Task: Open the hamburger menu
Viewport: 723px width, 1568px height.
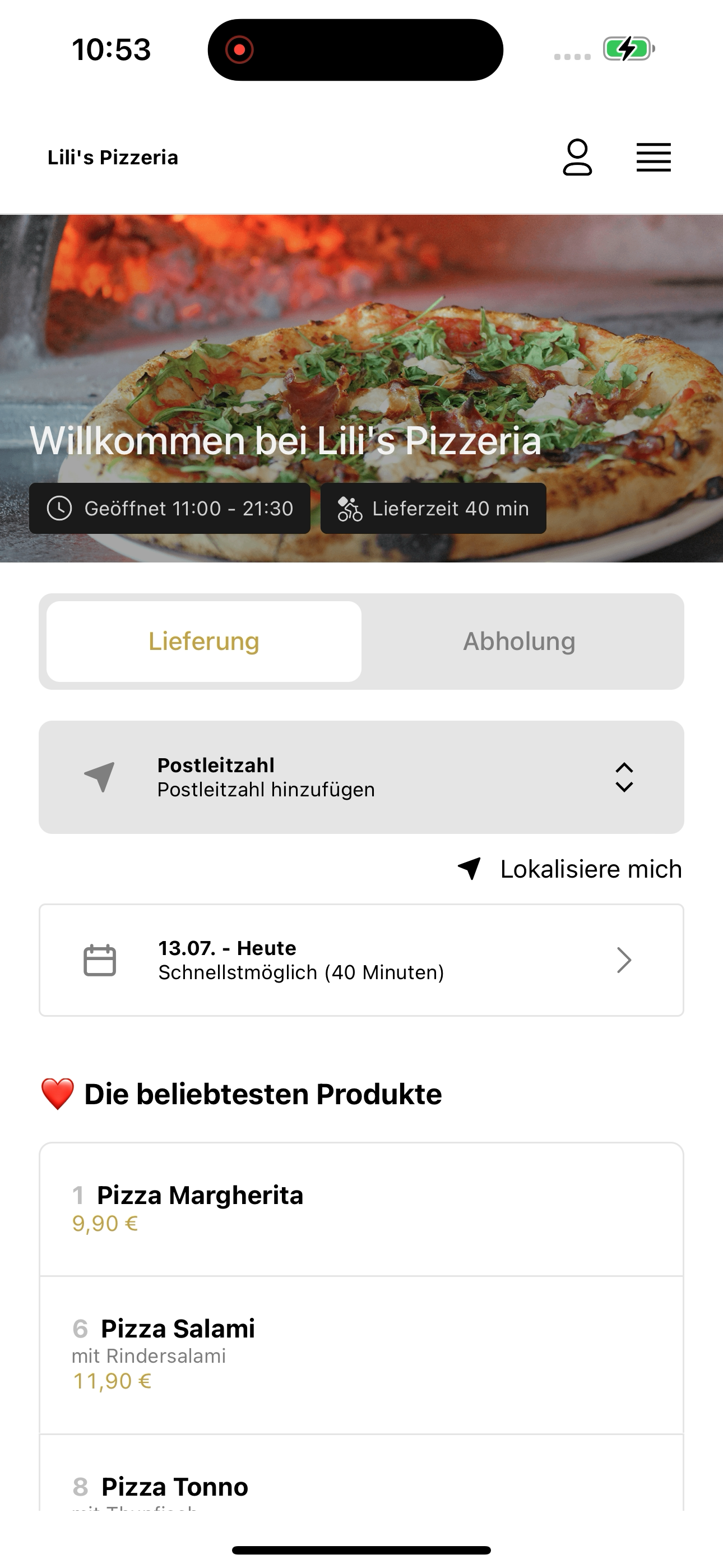Action: tap(654, 158)
